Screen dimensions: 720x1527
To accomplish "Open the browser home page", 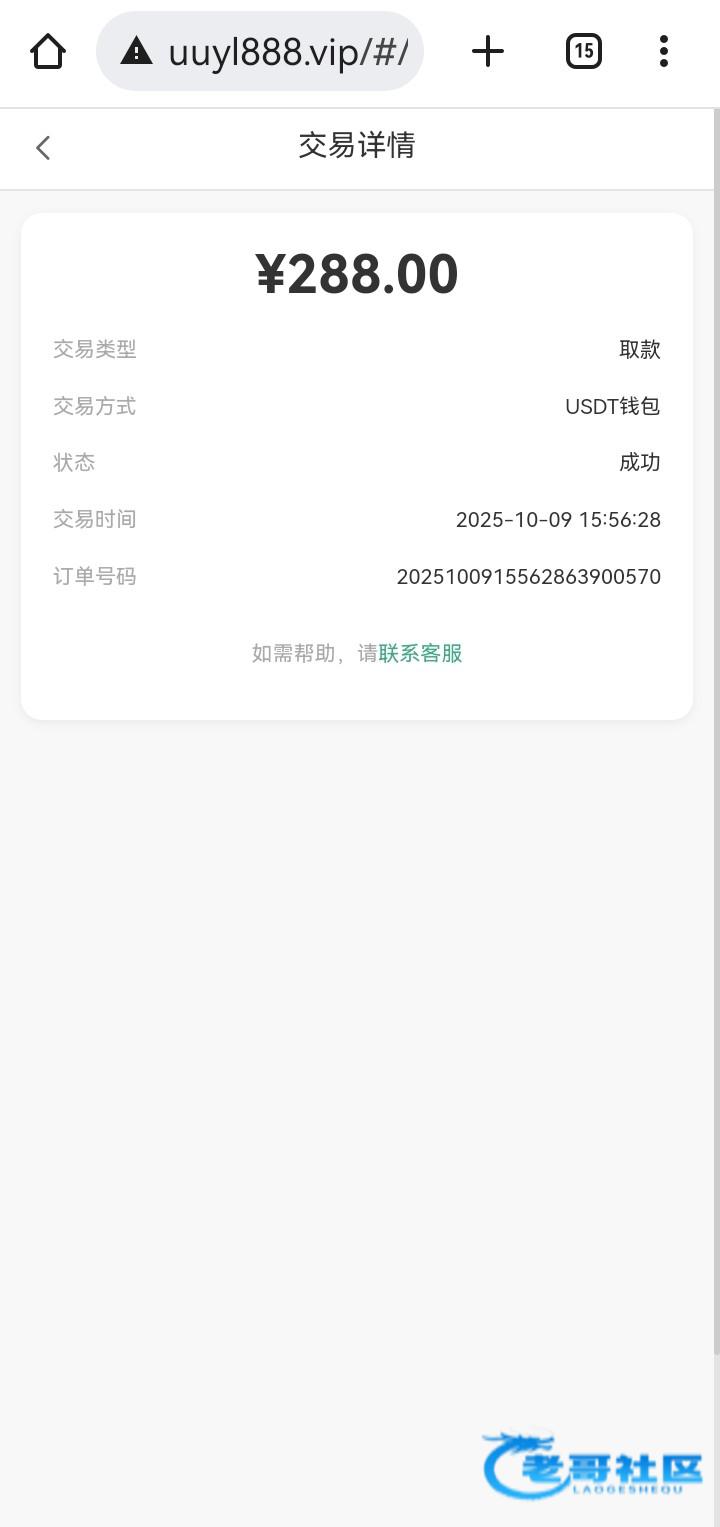I will 48,51.
